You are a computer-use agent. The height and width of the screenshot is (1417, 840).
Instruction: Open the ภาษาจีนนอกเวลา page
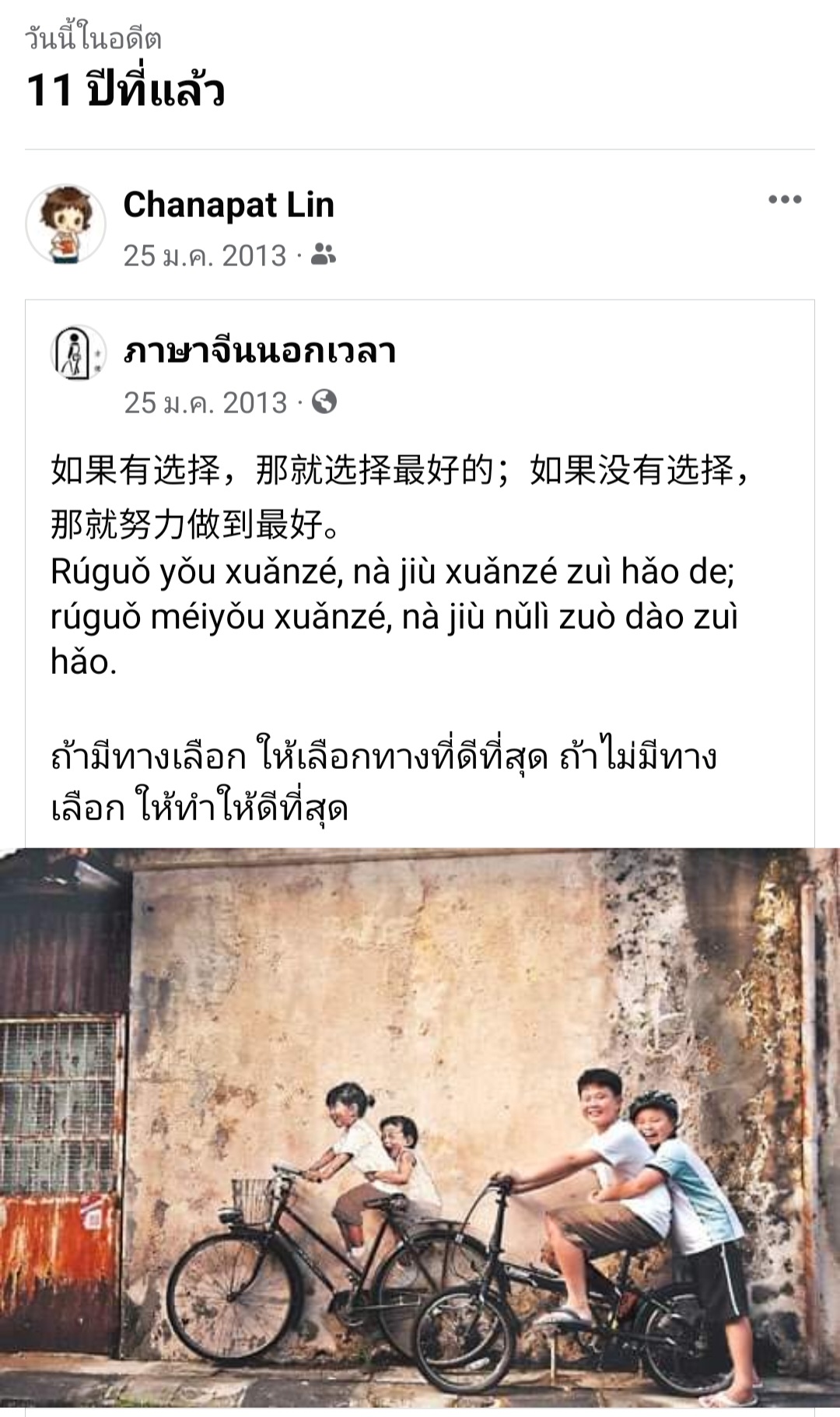[260, 352]
